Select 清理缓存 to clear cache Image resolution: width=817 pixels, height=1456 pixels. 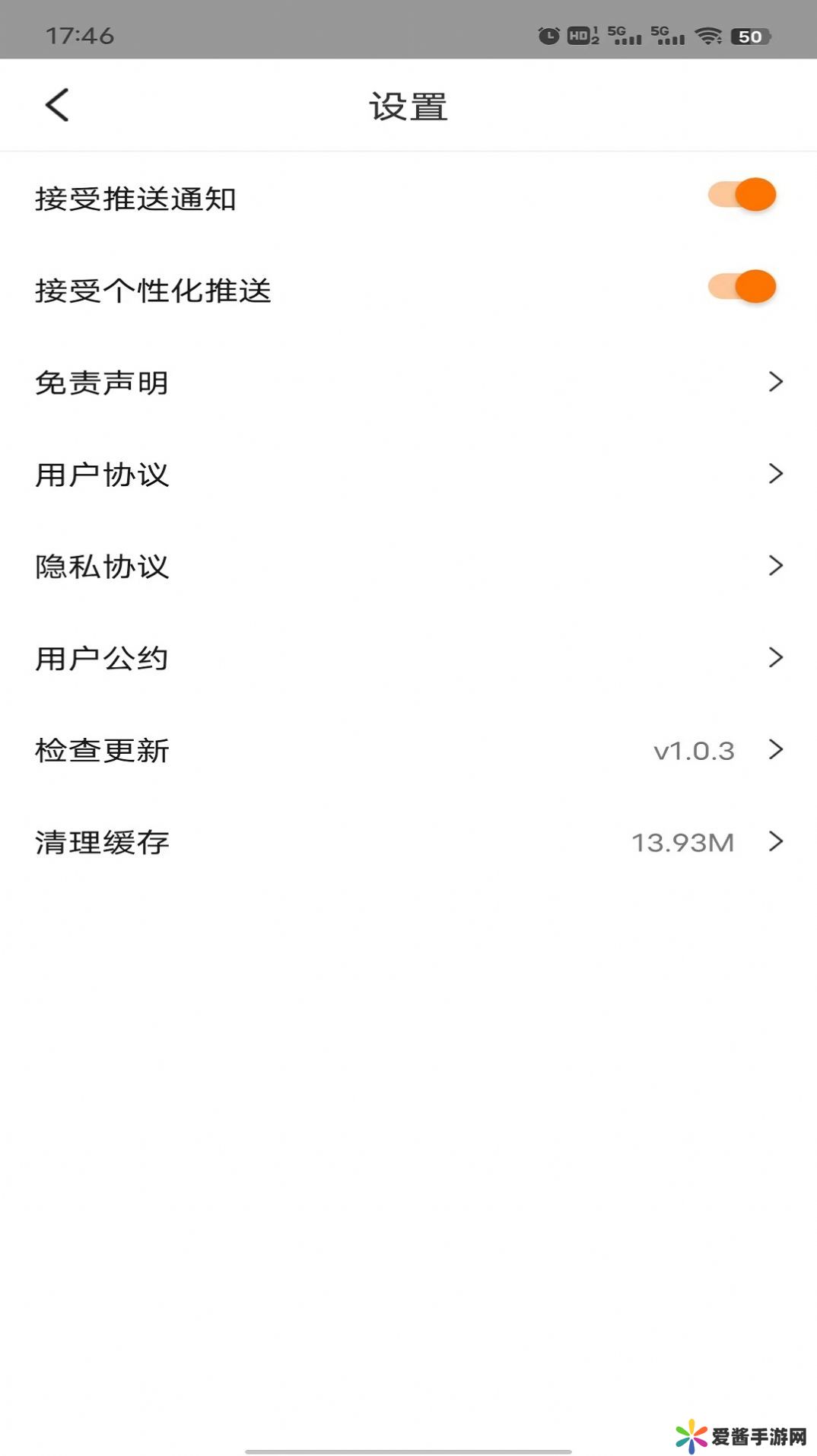[408, 842]
